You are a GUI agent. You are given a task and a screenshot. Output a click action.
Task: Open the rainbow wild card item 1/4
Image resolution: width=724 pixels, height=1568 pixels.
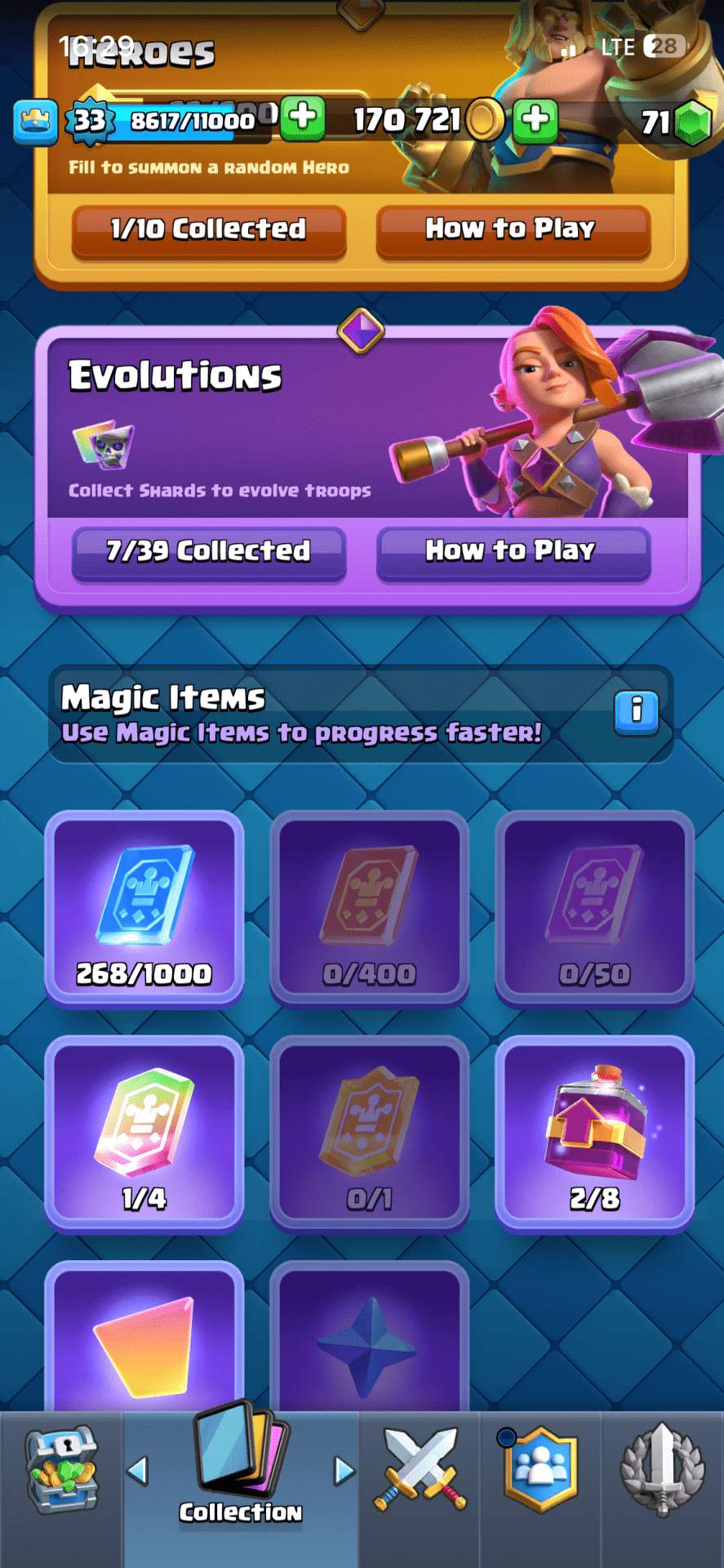coord(144,1133)
